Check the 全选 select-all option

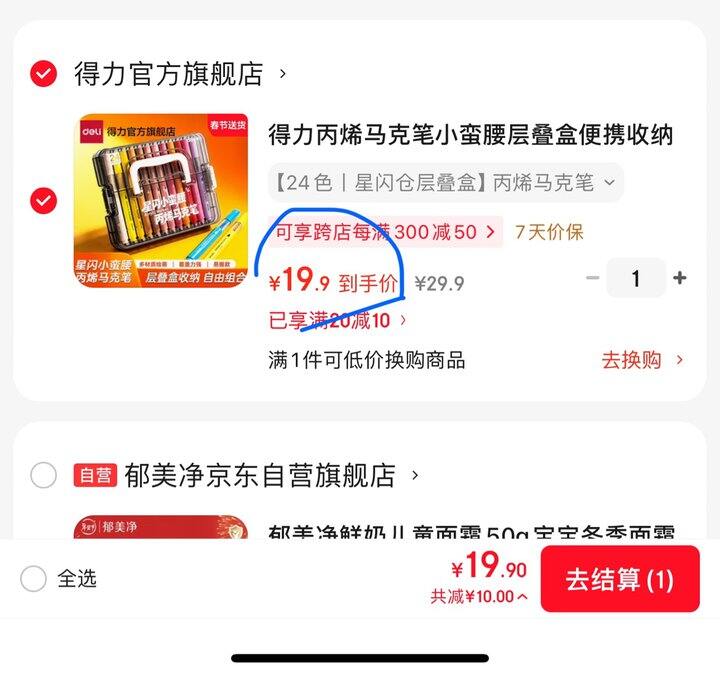pos(33,578)
